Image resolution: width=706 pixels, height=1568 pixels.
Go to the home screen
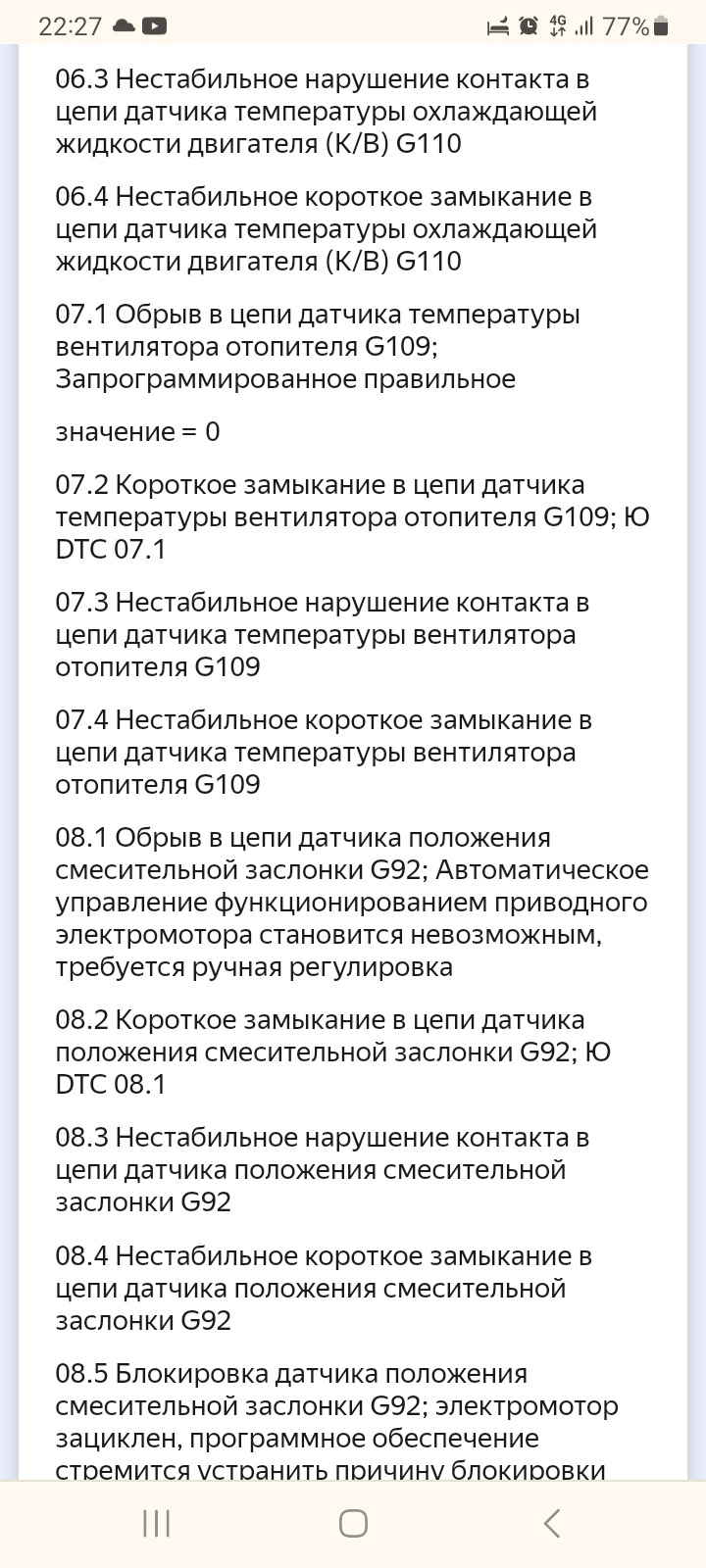pos(353,1523)
